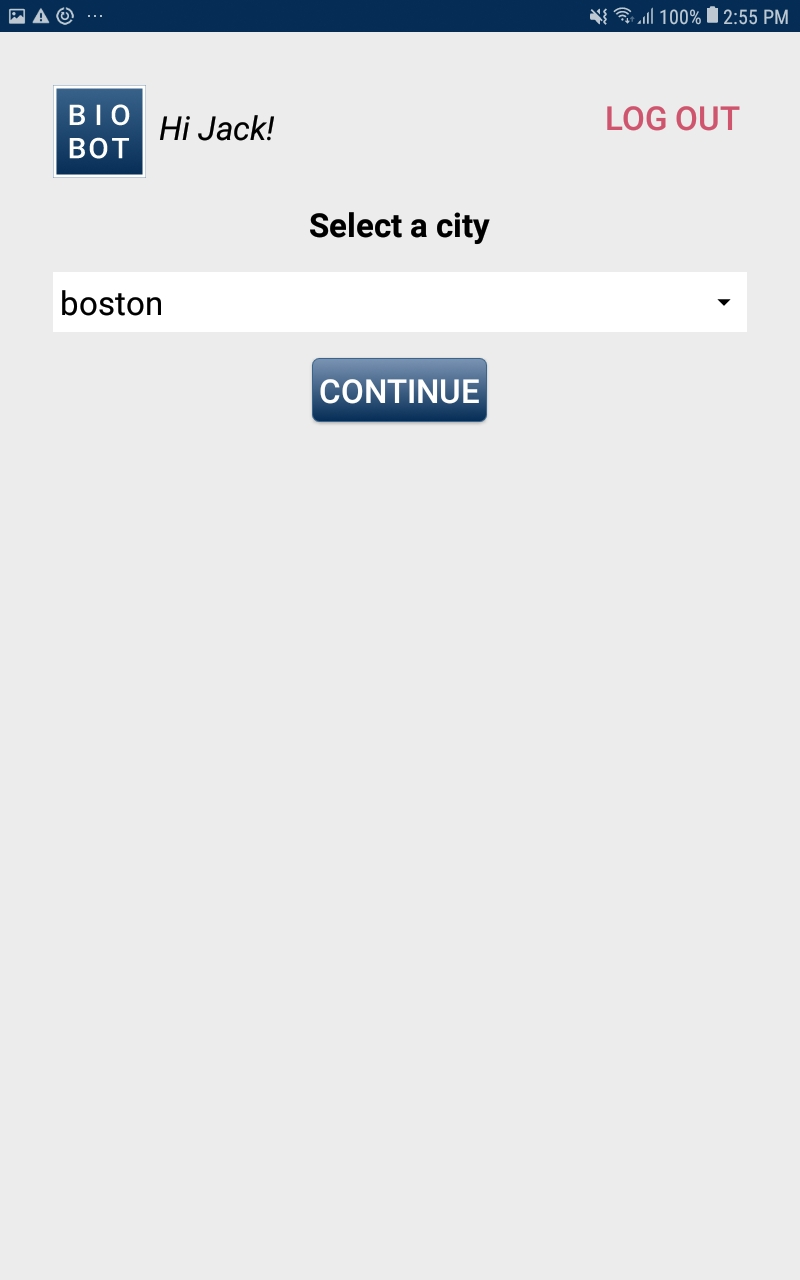Expand the hidden notification icons ellipsis

[94, 16]
